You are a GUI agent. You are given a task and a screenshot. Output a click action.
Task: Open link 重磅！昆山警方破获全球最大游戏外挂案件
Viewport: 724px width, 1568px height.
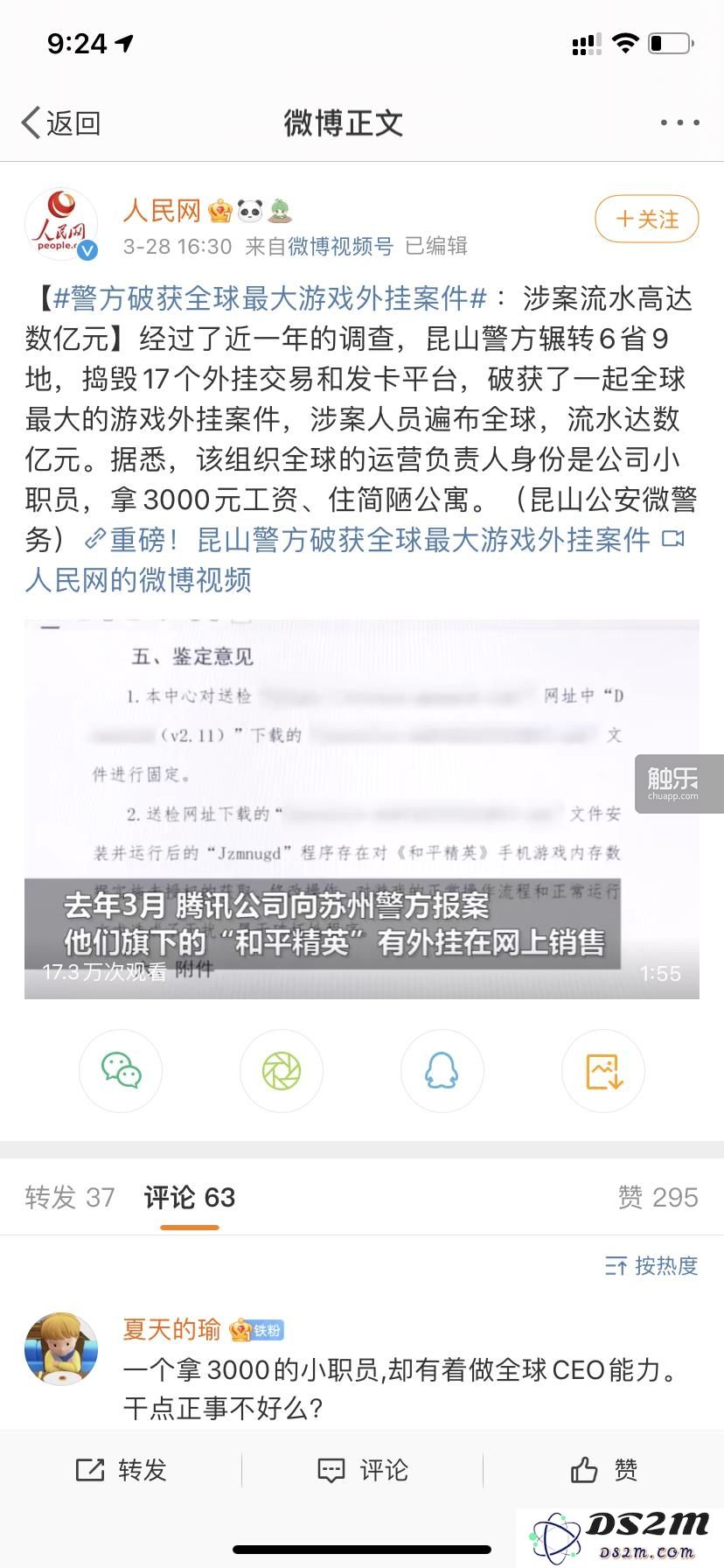click(379, 540)
